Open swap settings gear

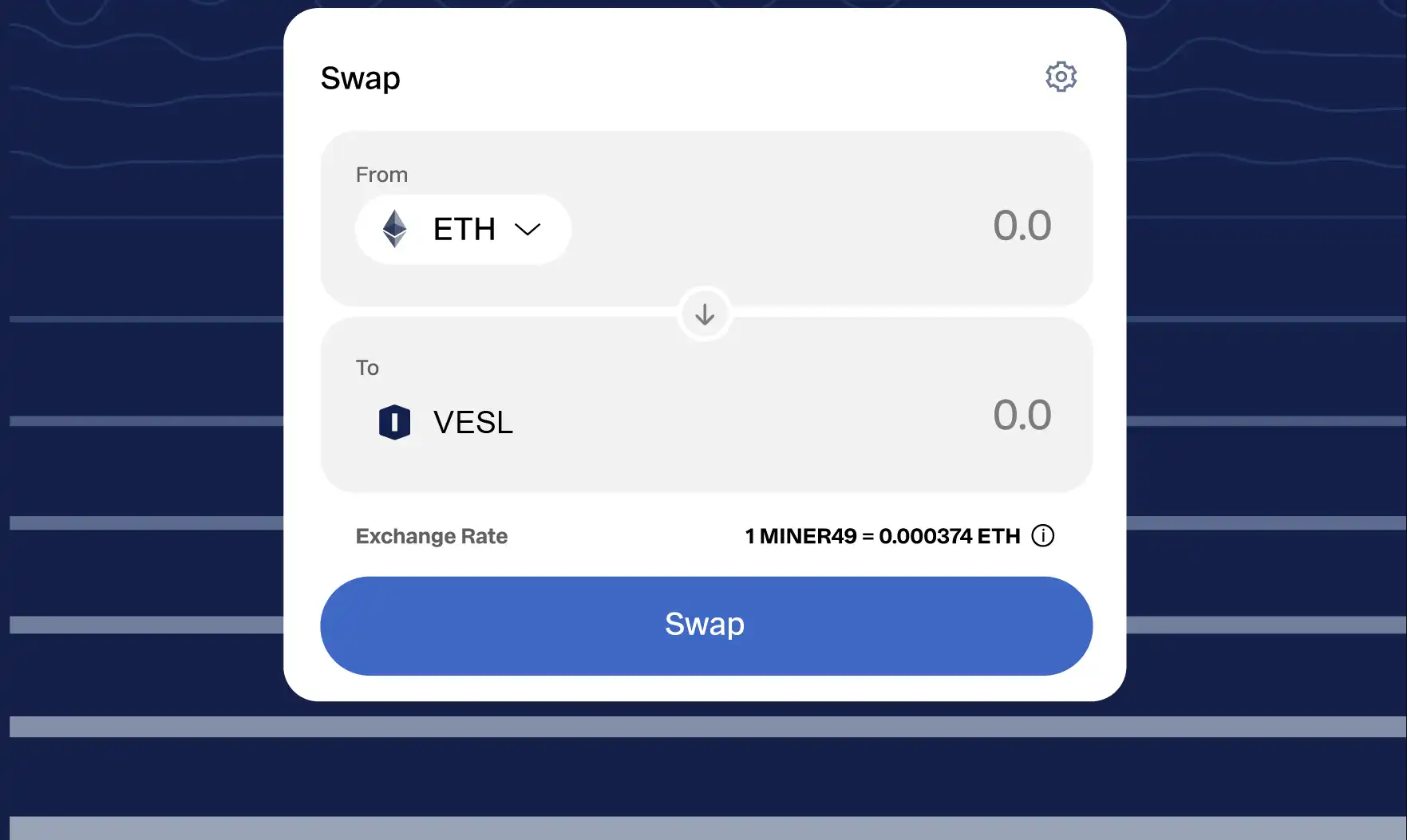pos(1061,77)
